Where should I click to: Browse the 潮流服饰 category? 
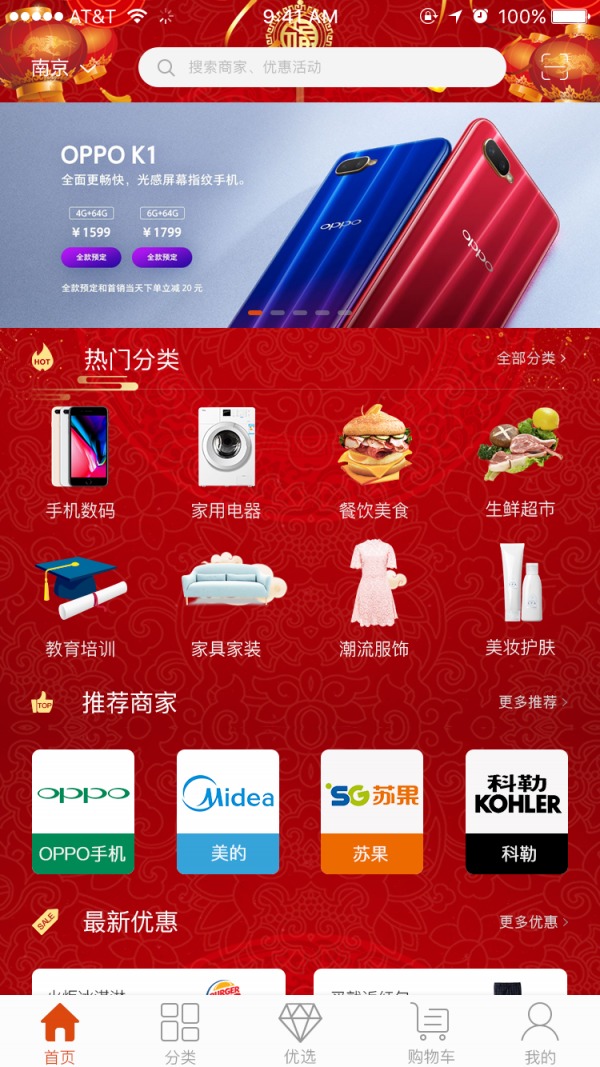tap(374, 600)
